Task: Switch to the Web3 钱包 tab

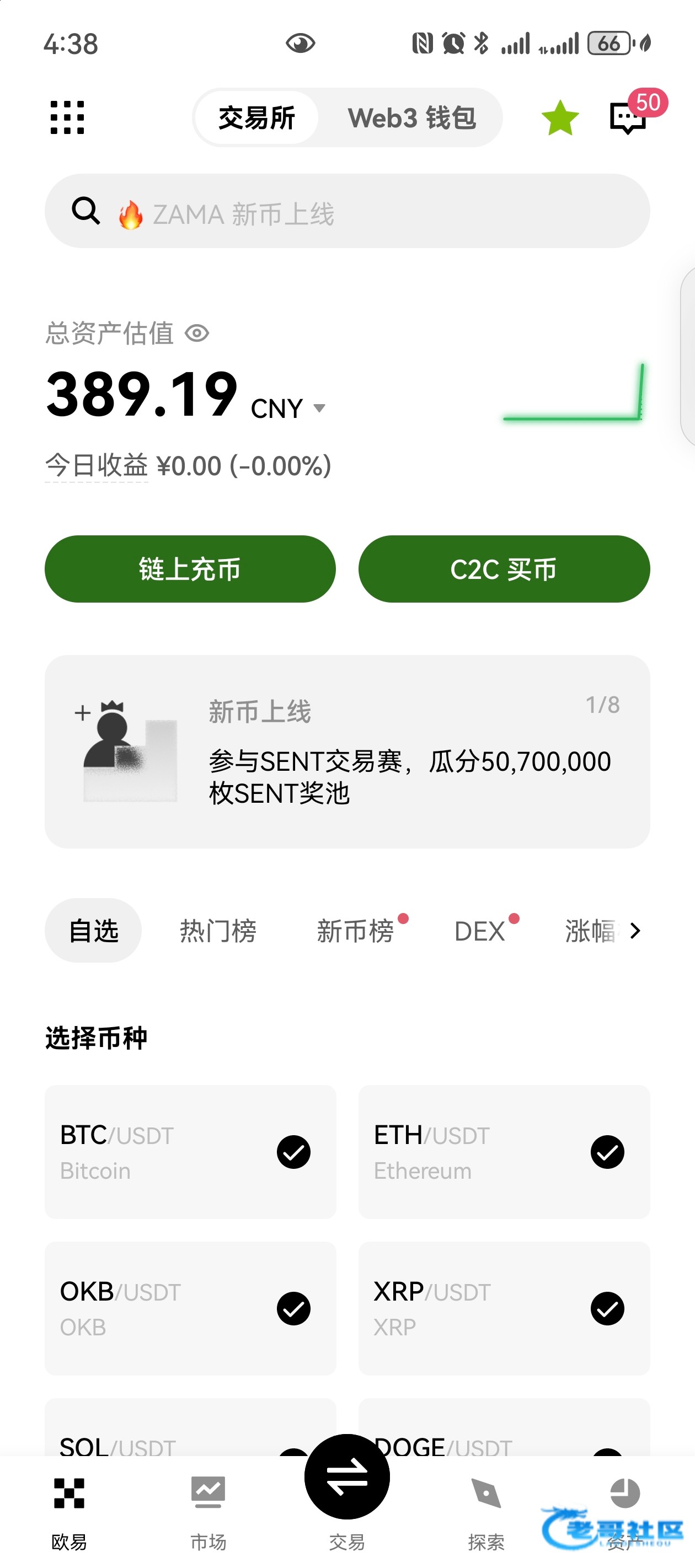Action: click(x=411, y=117)
